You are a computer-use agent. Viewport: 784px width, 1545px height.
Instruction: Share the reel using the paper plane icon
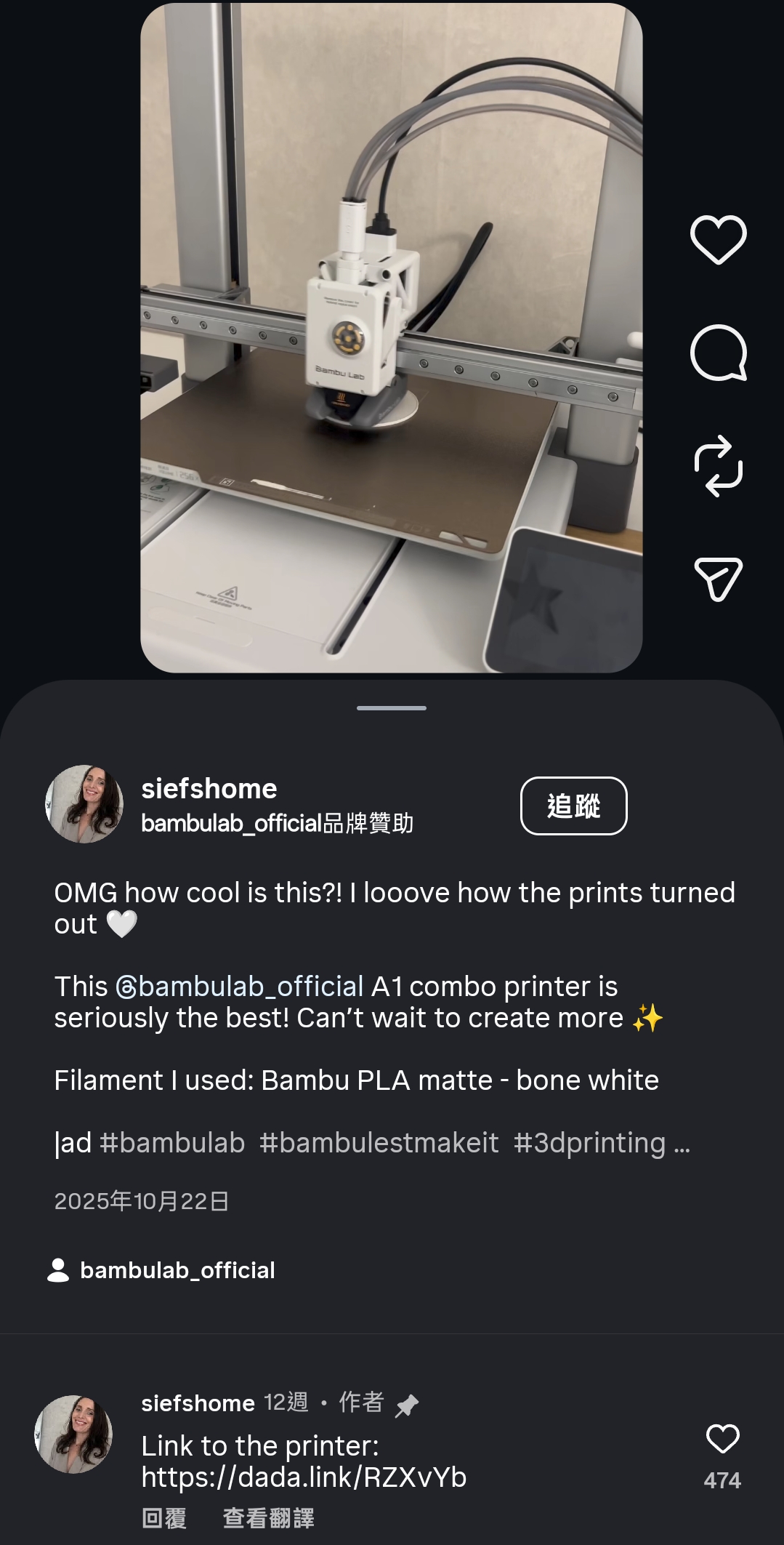coord(718,579)
